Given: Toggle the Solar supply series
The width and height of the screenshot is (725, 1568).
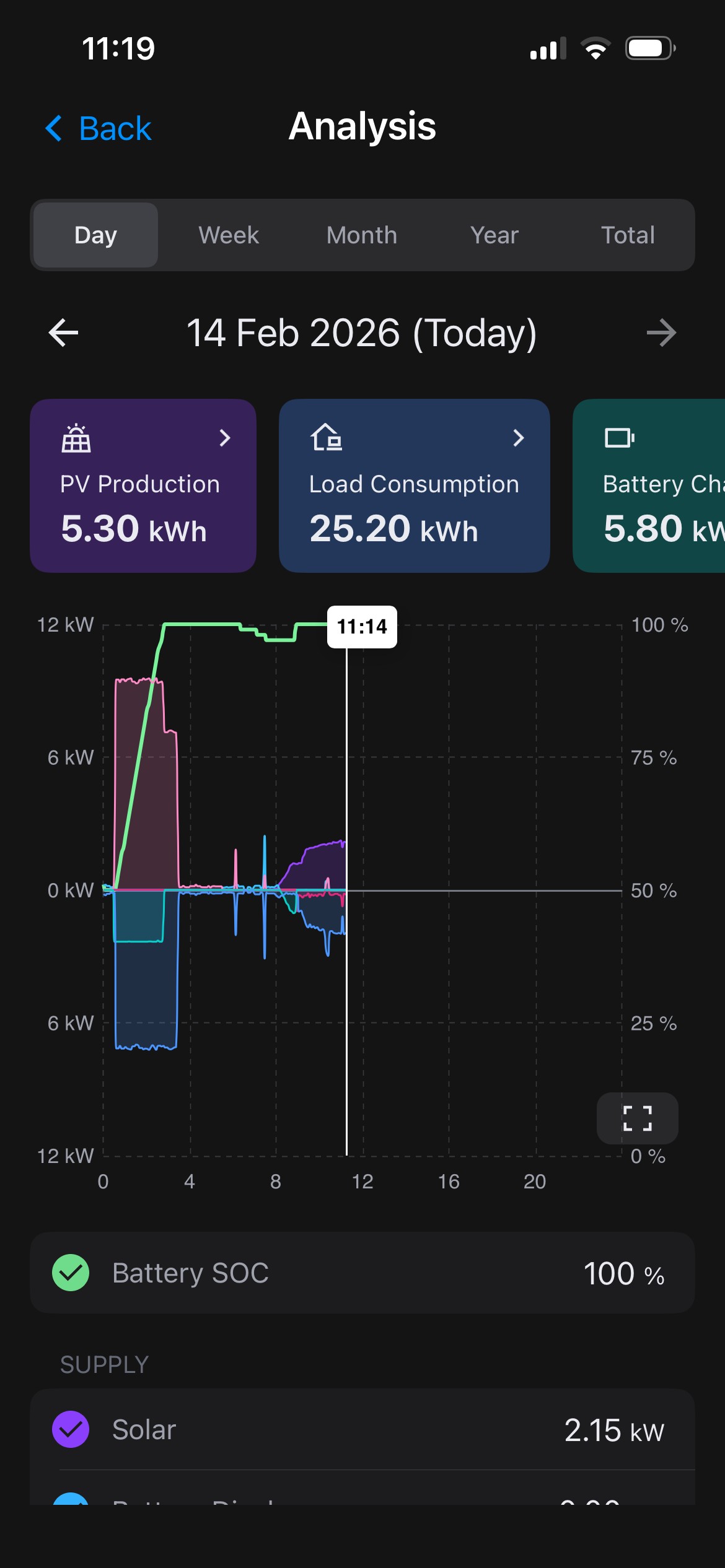Looking at the screenshot, I should coord(71,1429).
